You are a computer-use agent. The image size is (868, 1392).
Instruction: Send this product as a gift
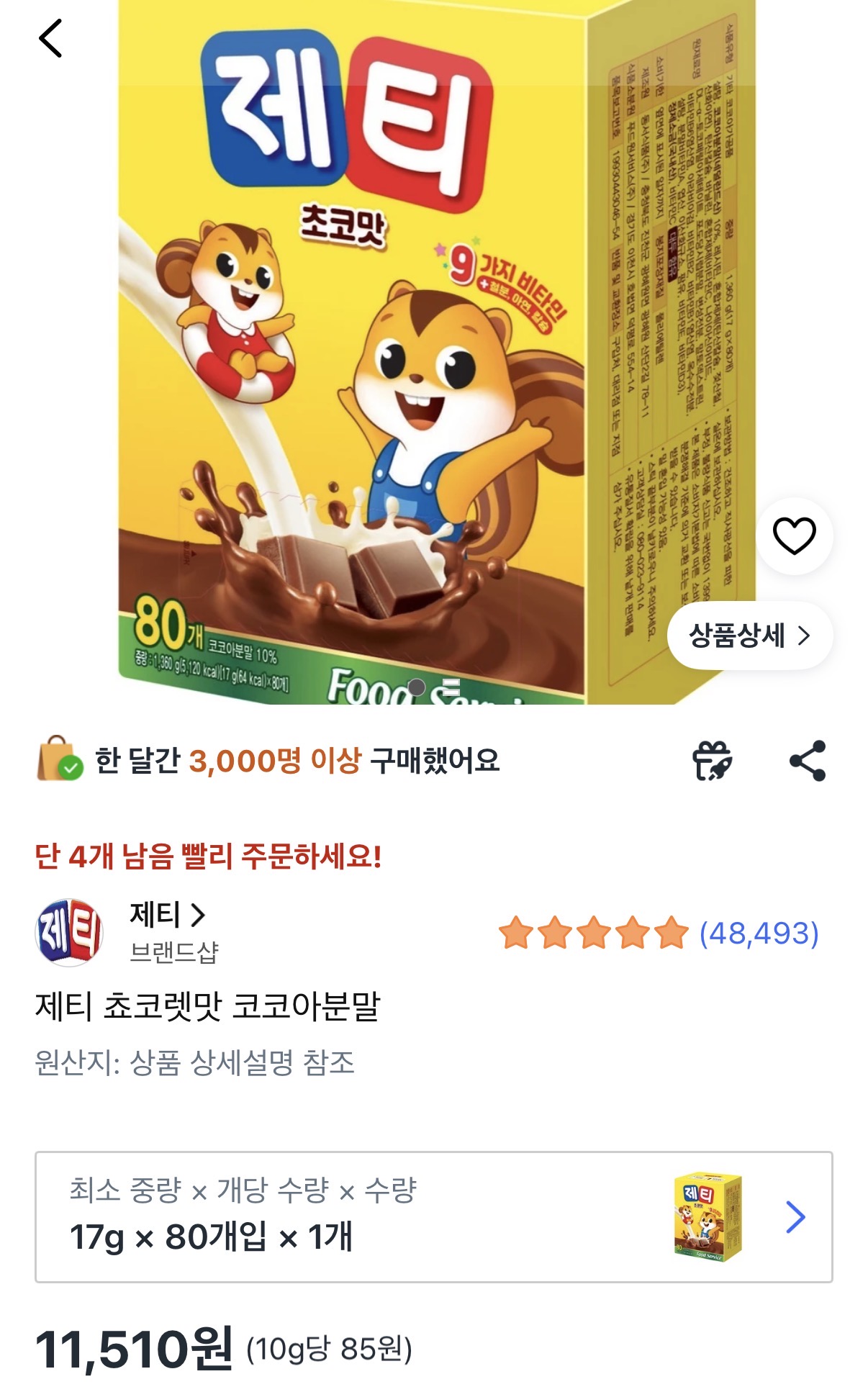(711, 761)
